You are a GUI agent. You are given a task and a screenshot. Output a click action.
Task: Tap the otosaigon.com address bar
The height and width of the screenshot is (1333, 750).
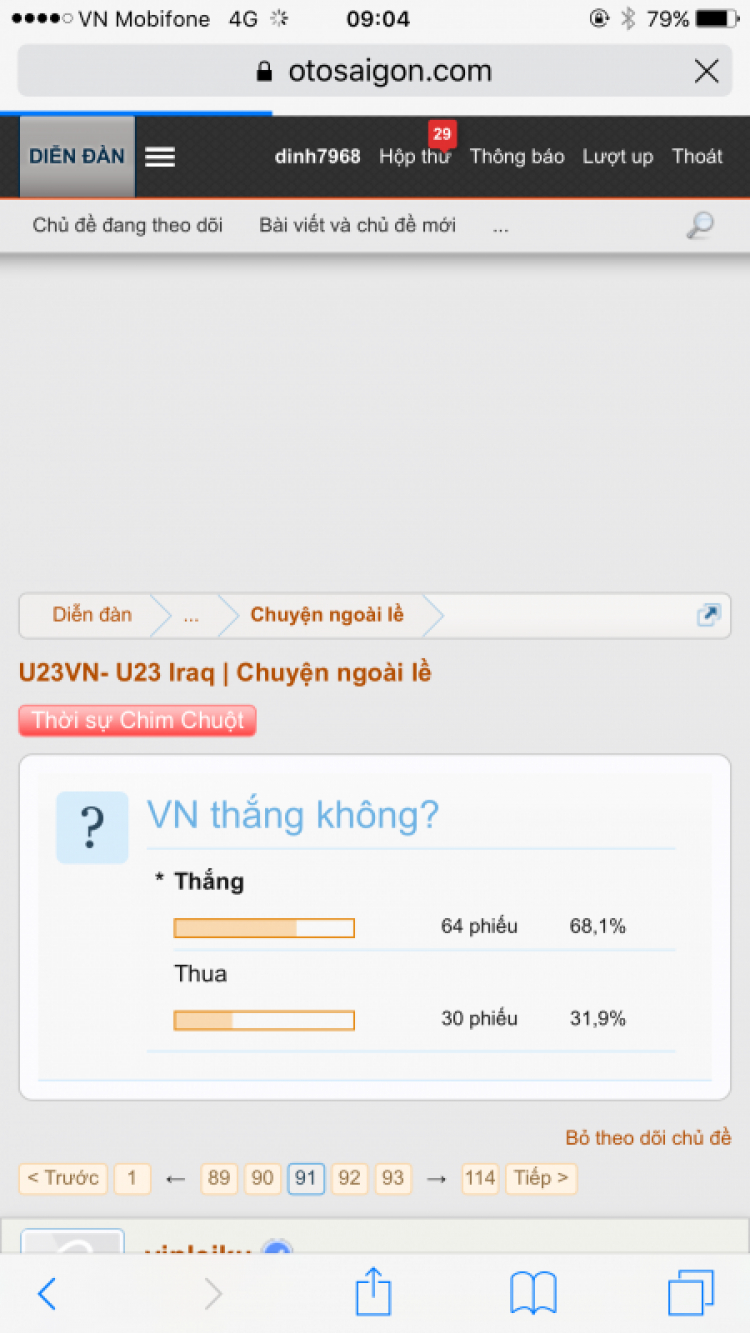click(375, 71)
